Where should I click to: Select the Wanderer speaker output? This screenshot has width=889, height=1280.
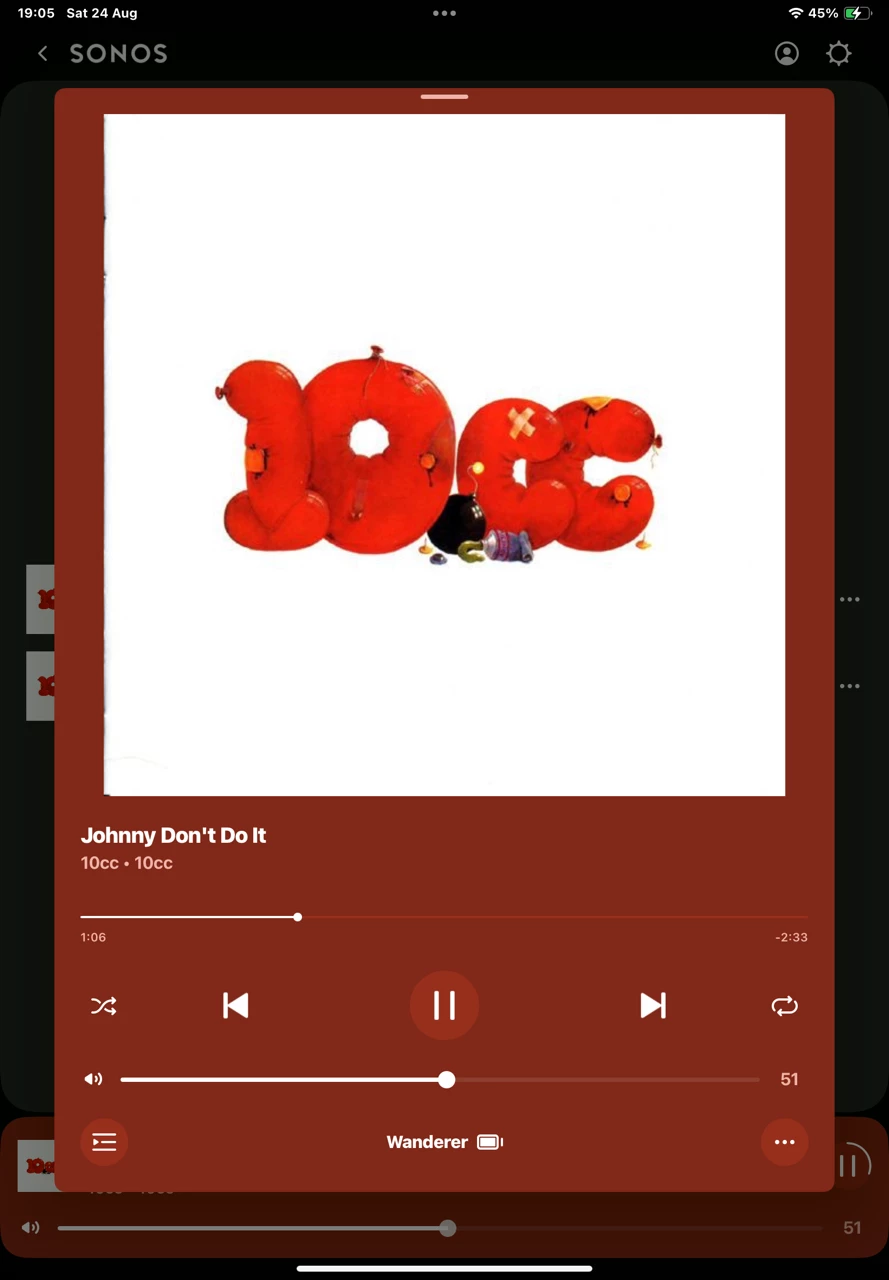[444, 1142]
